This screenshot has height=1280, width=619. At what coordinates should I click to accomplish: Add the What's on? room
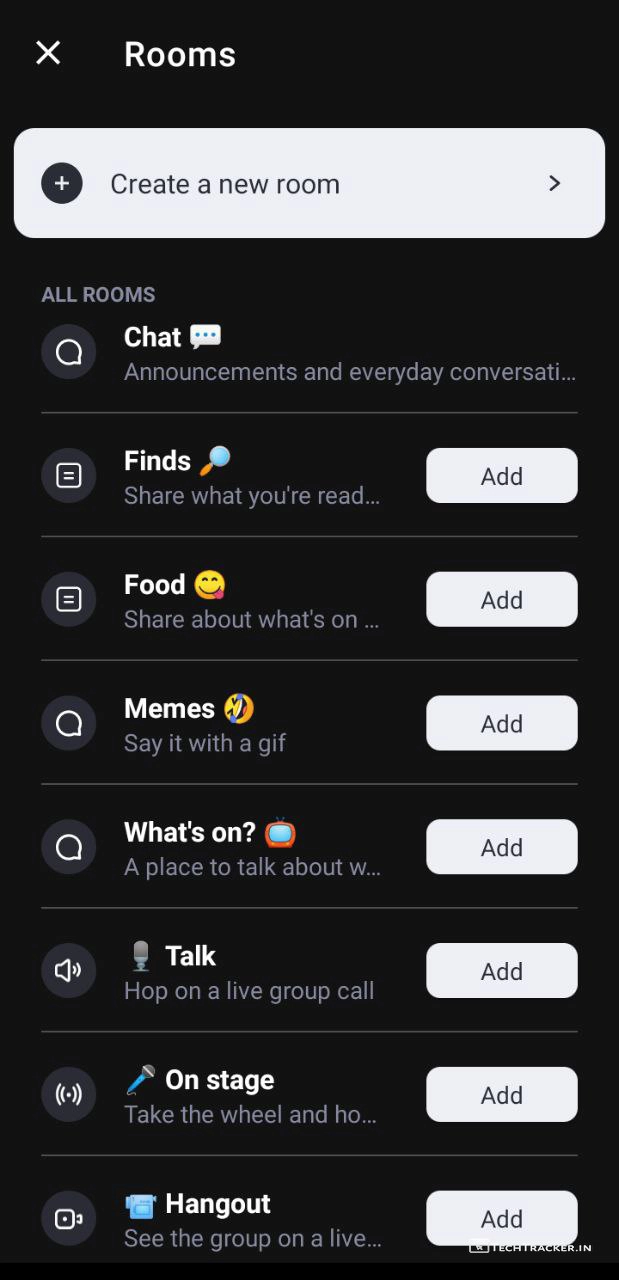[501, 847]
